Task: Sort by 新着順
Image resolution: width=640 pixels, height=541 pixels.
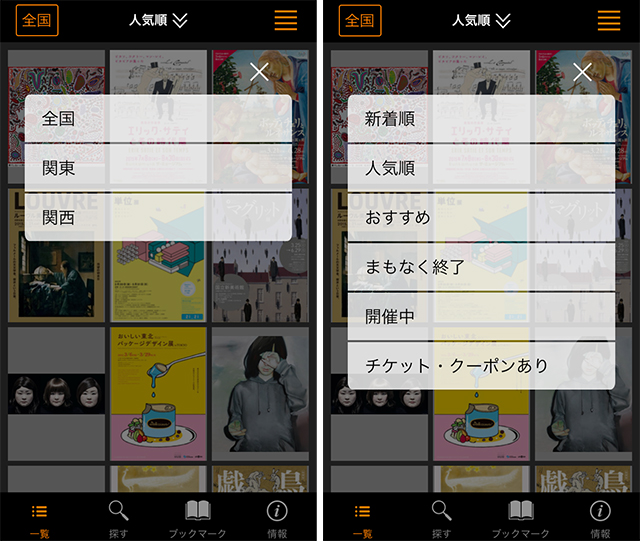Action: click(481, 119)
